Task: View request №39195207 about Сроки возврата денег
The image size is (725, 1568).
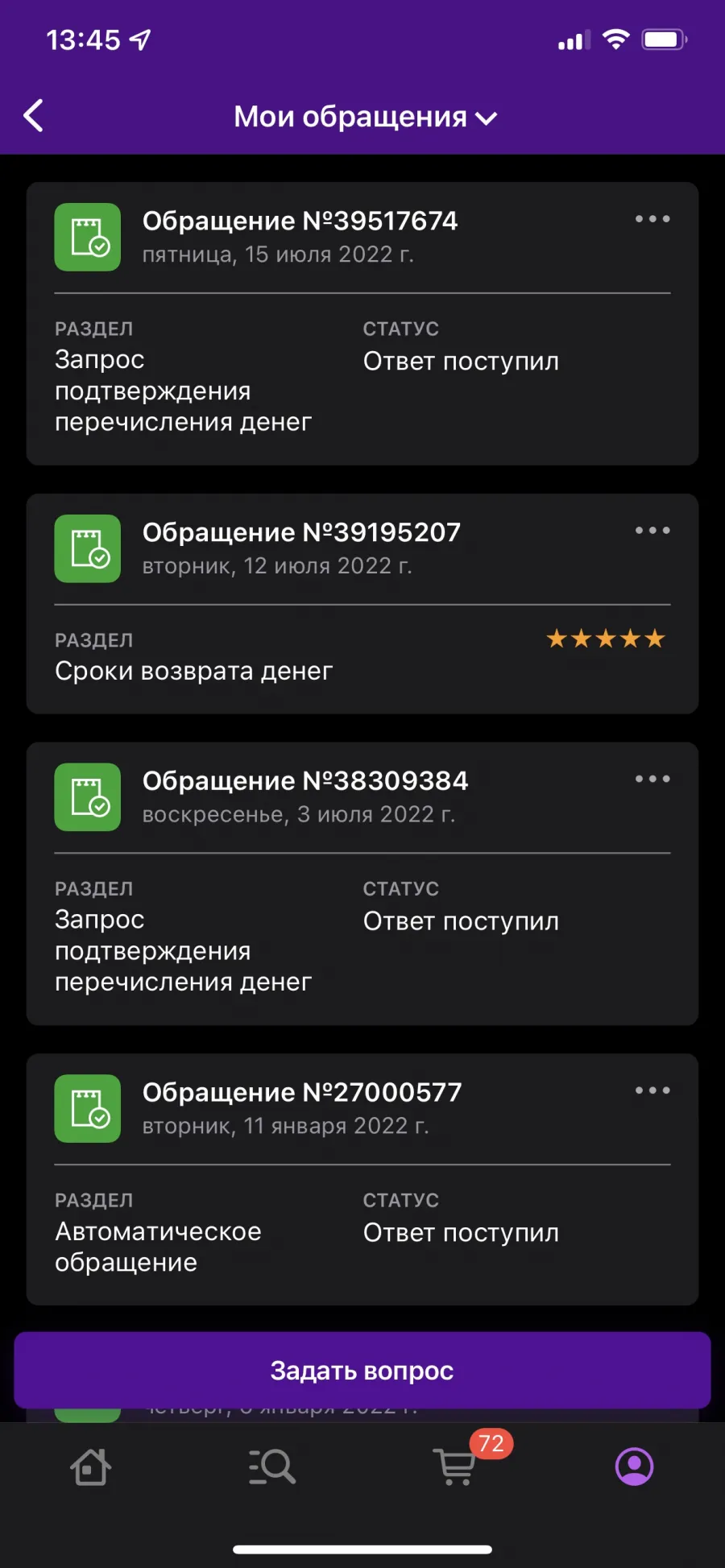Action: pyautogui.click(x=362, y=604)
